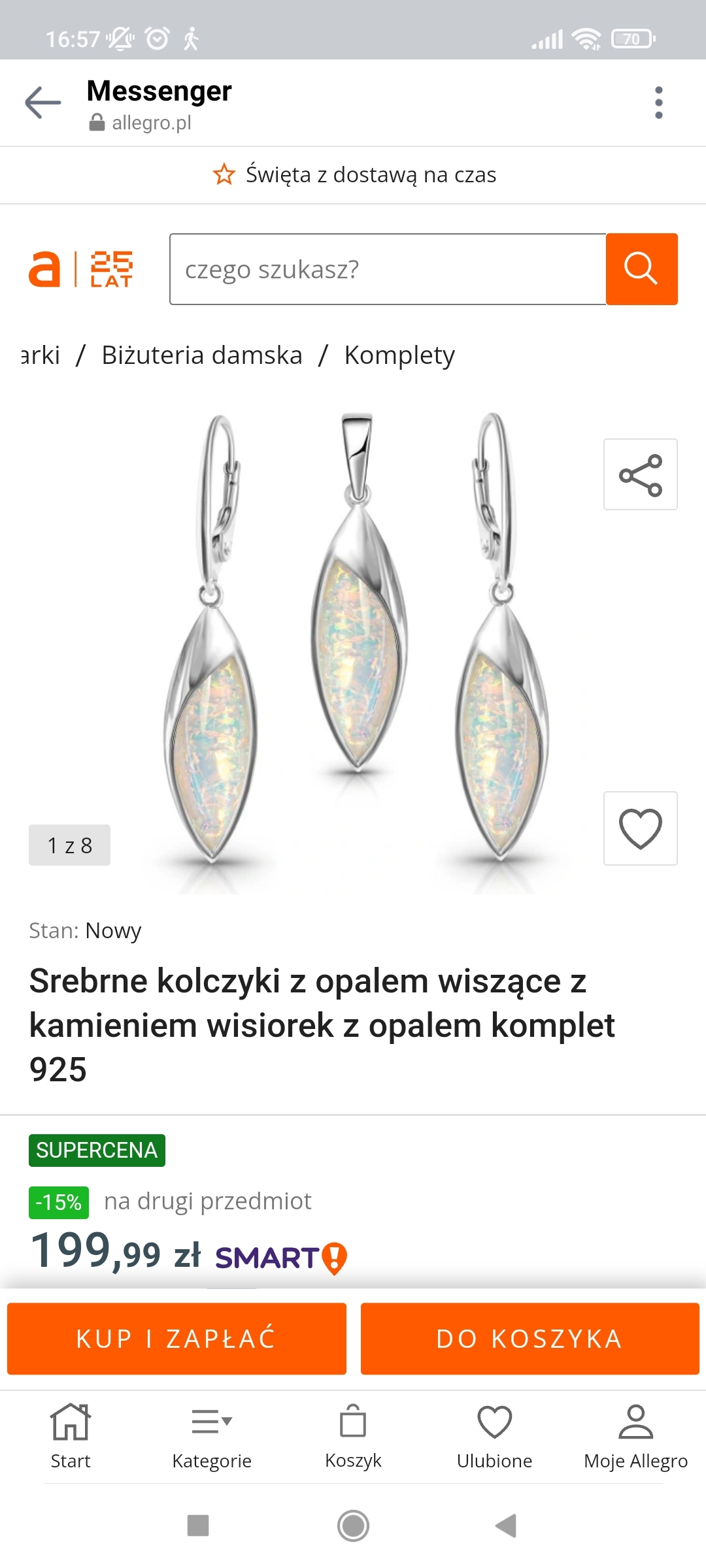This screenshot has height=1568, width=706.
Task: Tap the system back triangle
Action: point(507,1526)
